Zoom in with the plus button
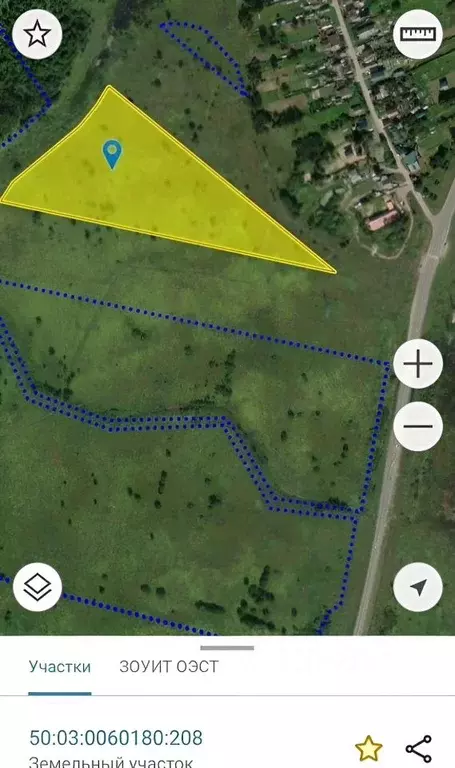455x768 pixels. pyautogui.click(x=418, y=364)
